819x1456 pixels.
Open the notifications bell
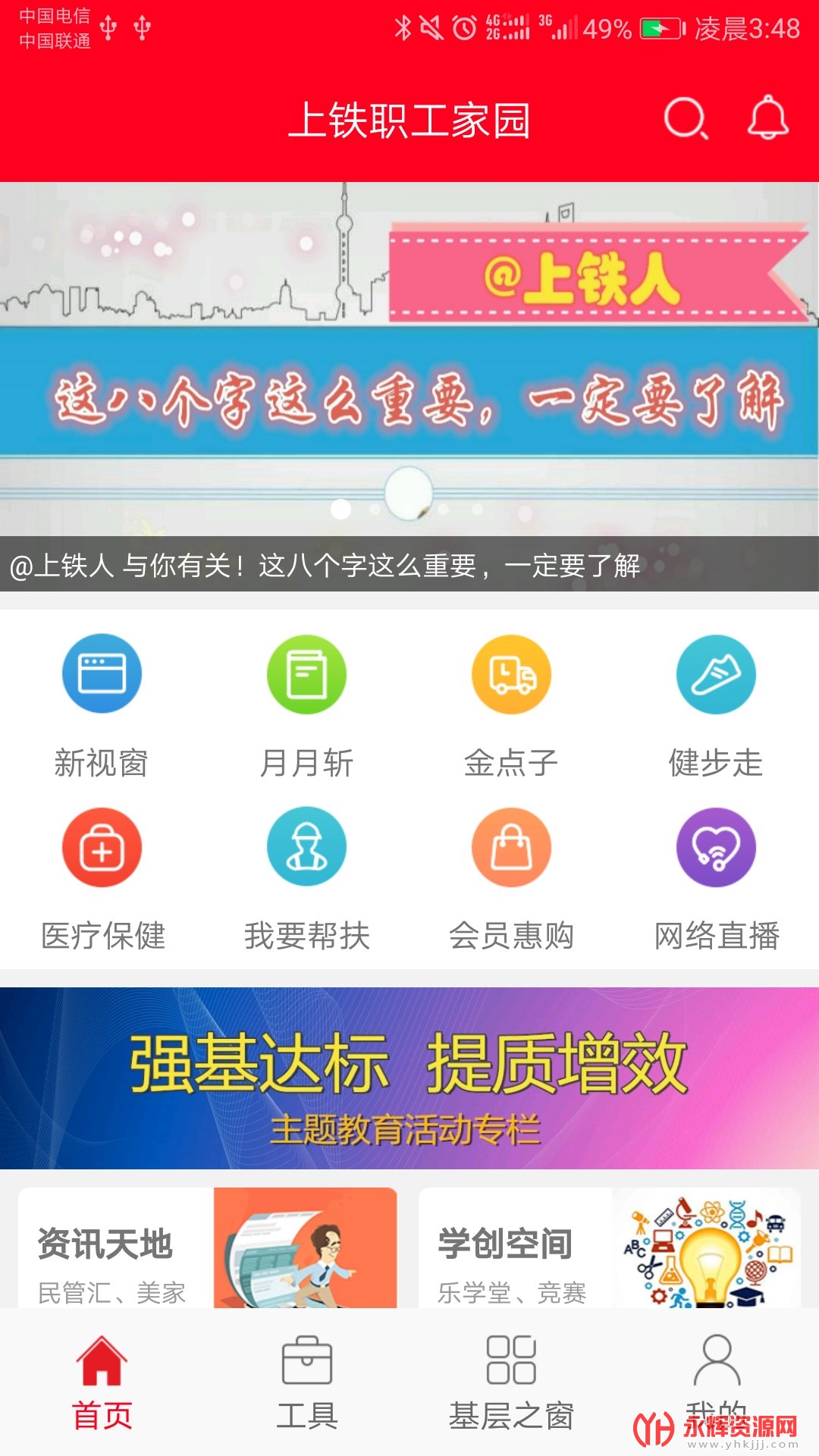(x=767, y=118)
